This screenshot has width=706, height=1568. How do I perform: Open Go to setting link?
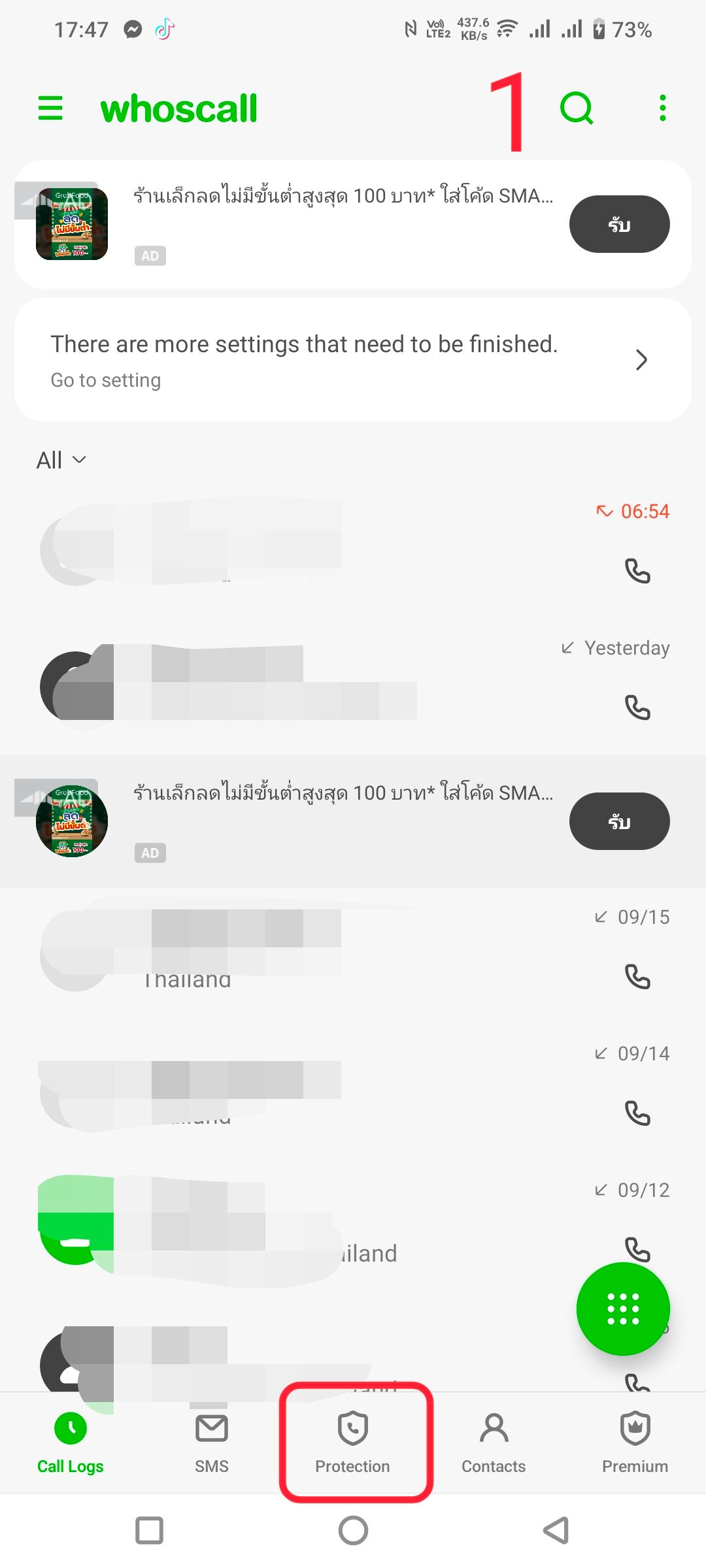pyautogui.click(x=105, y=380)
